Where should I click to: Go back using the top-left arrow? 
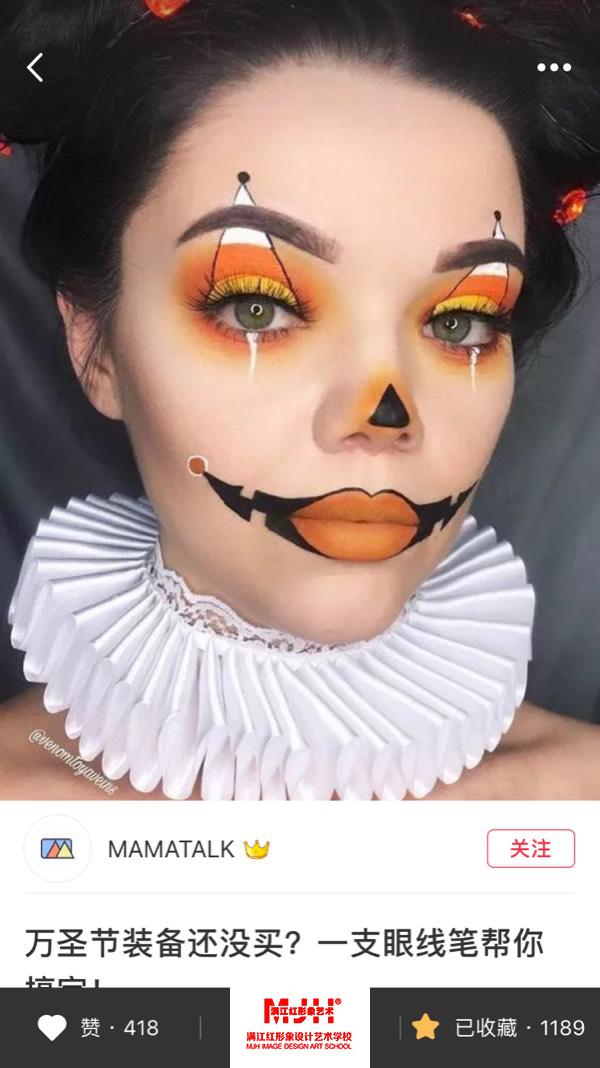click(35, 68)
